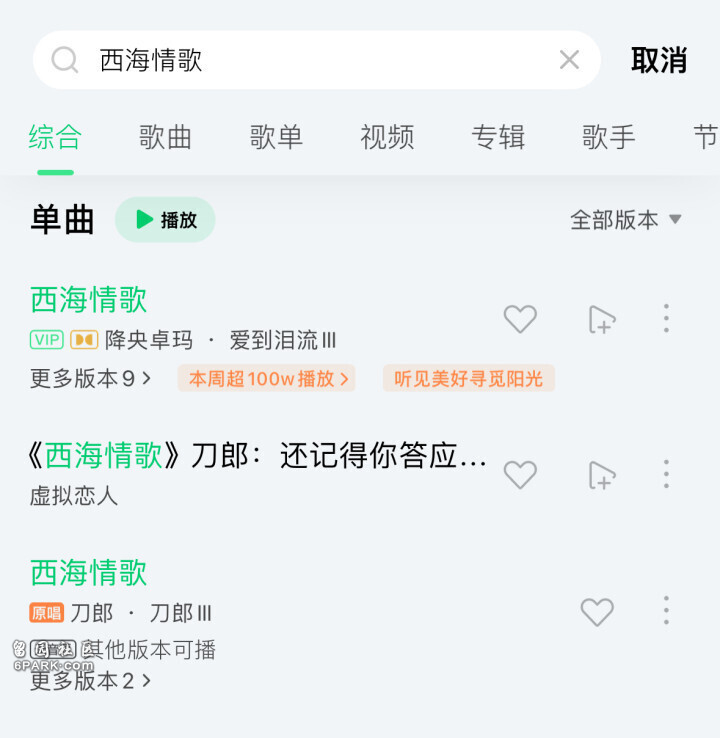Play all singles with the 播放 button

(x=165, y=220)
